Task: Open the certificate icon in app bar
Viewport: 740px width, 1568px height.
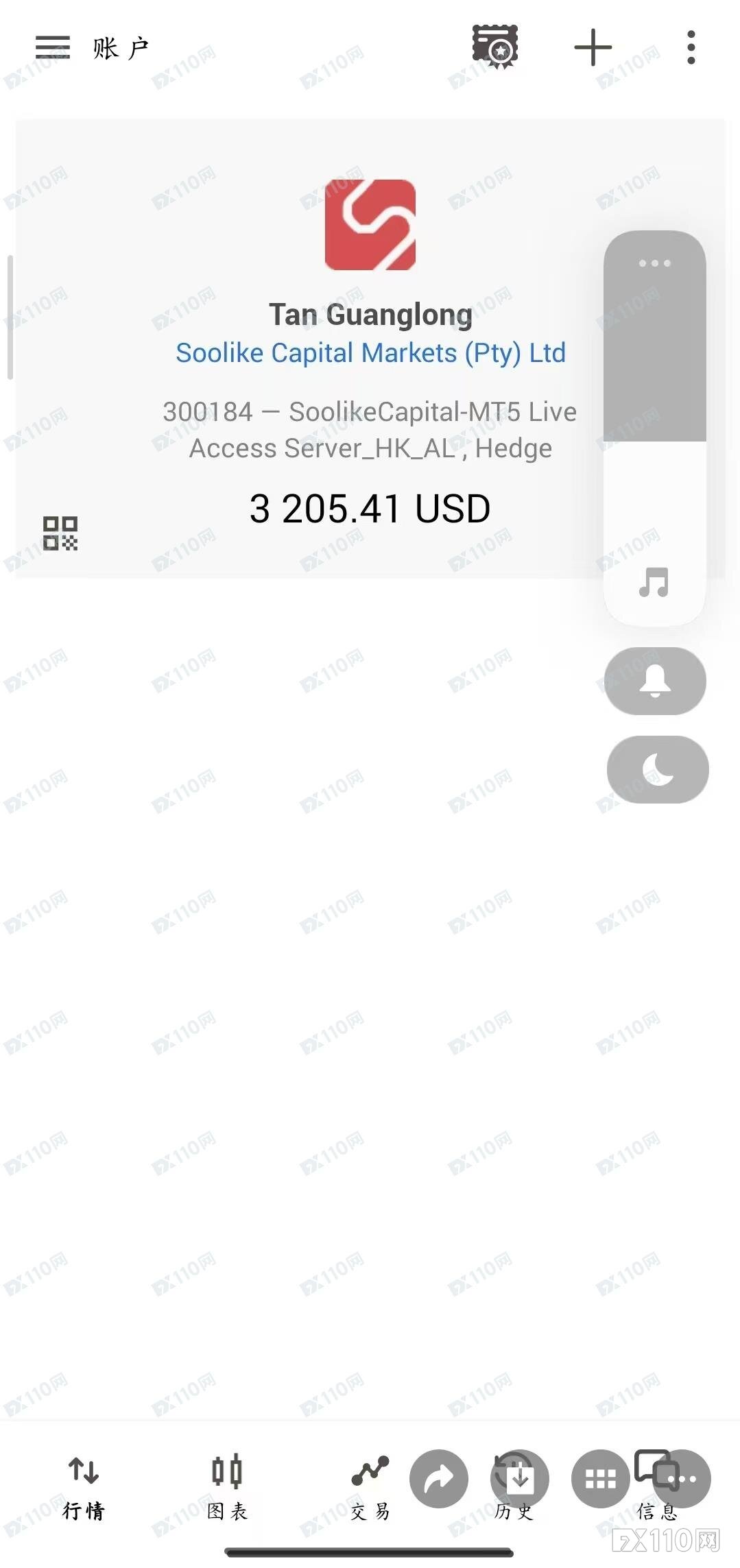Action: [x=495, y=47]
